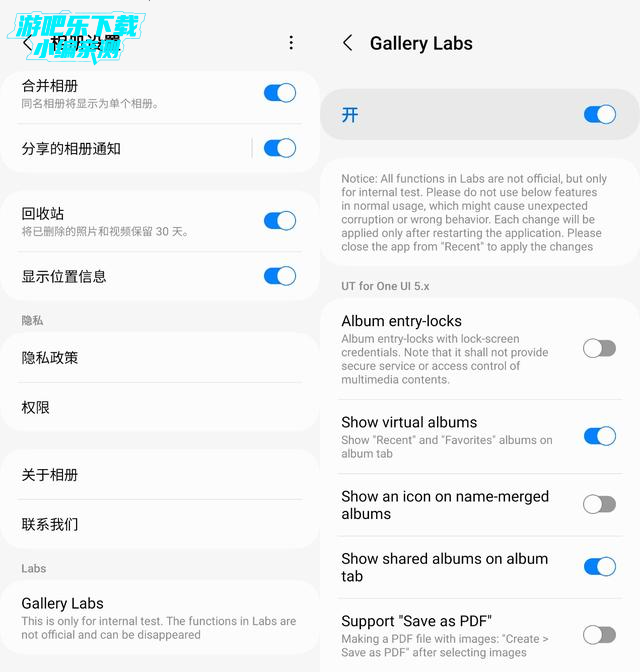Screen dimensions: 640x672
Task: Enable Album entry-locks
Action: pyautogui.click(x=600, y=348)
